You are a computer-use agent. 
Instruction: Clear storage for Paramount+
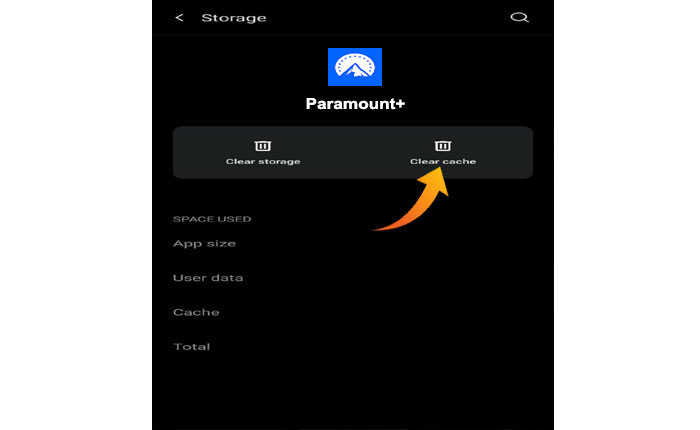[263, 152]
